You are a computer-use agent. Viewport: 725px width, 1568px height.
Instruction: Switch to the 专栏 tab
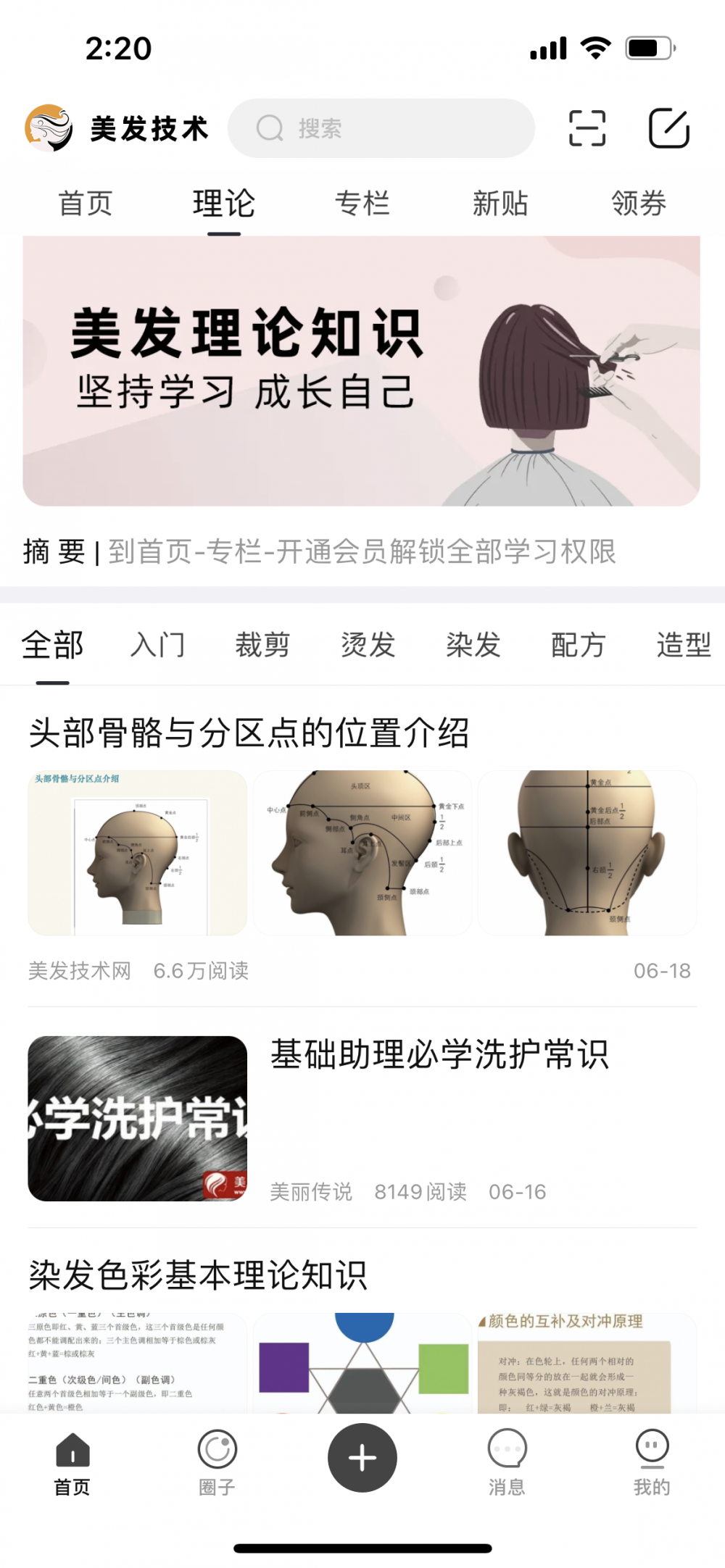point(362,204)
